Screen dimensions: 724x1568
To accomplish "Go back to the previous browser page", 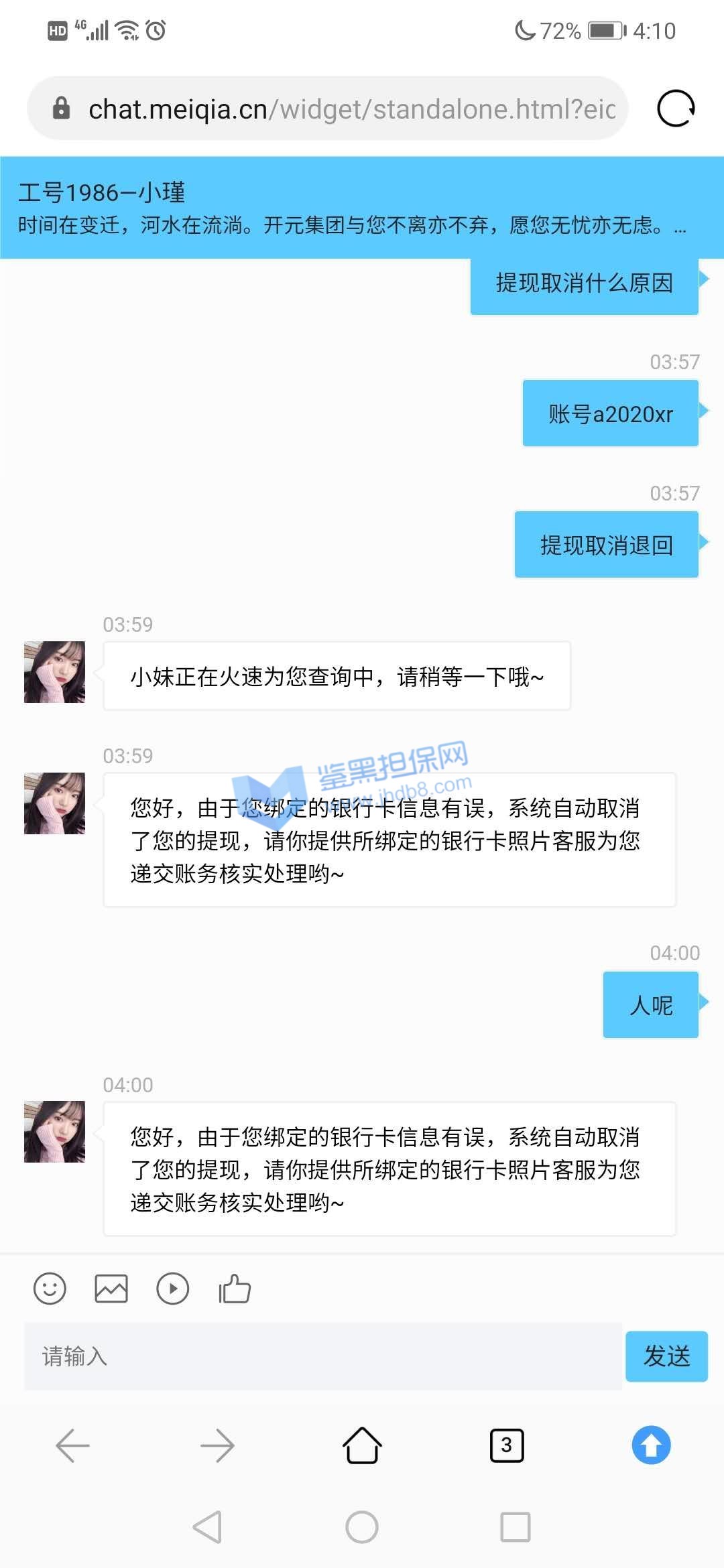I will pyautogui.click(x=72, y=1445).
